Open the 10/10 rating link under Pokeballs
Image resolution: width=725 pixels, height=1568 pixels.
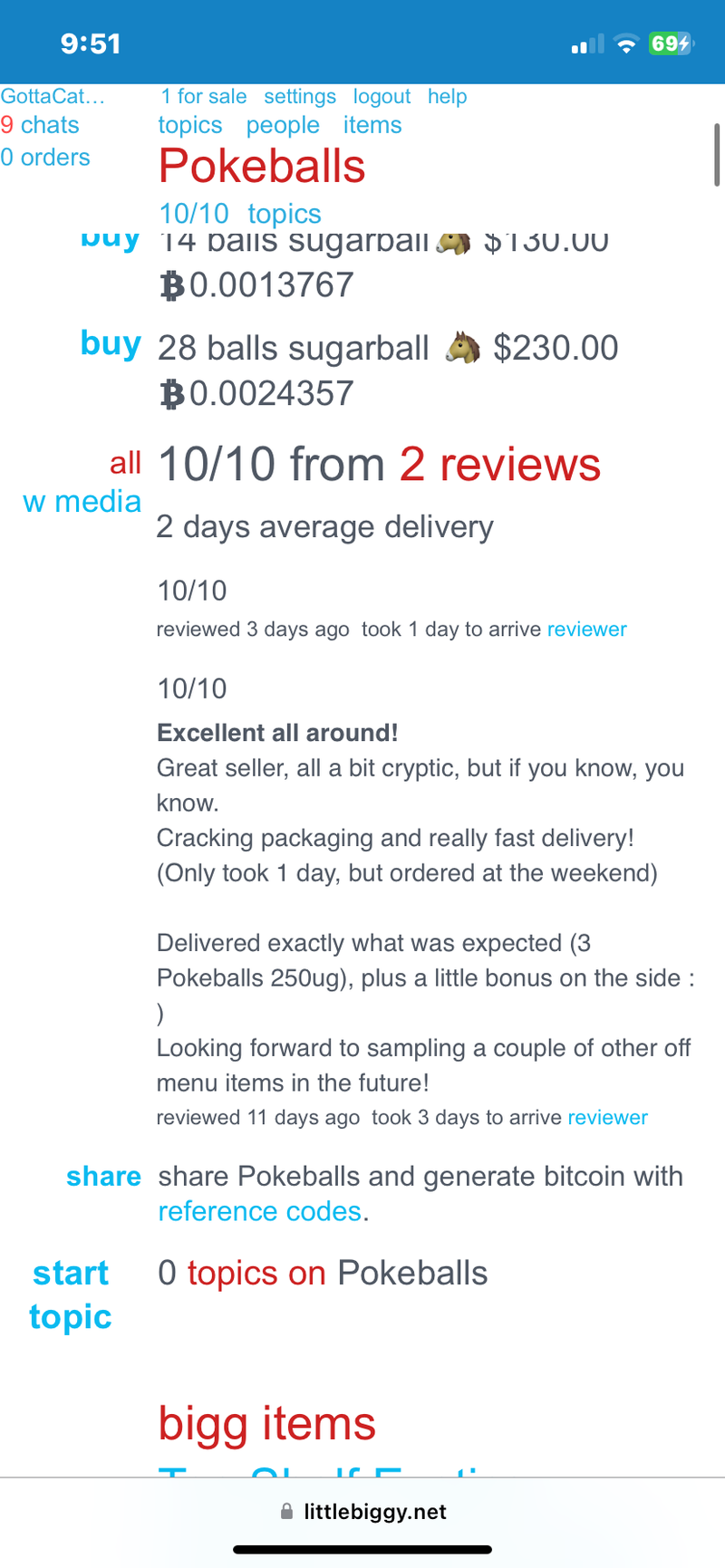[x=194, y=214]
